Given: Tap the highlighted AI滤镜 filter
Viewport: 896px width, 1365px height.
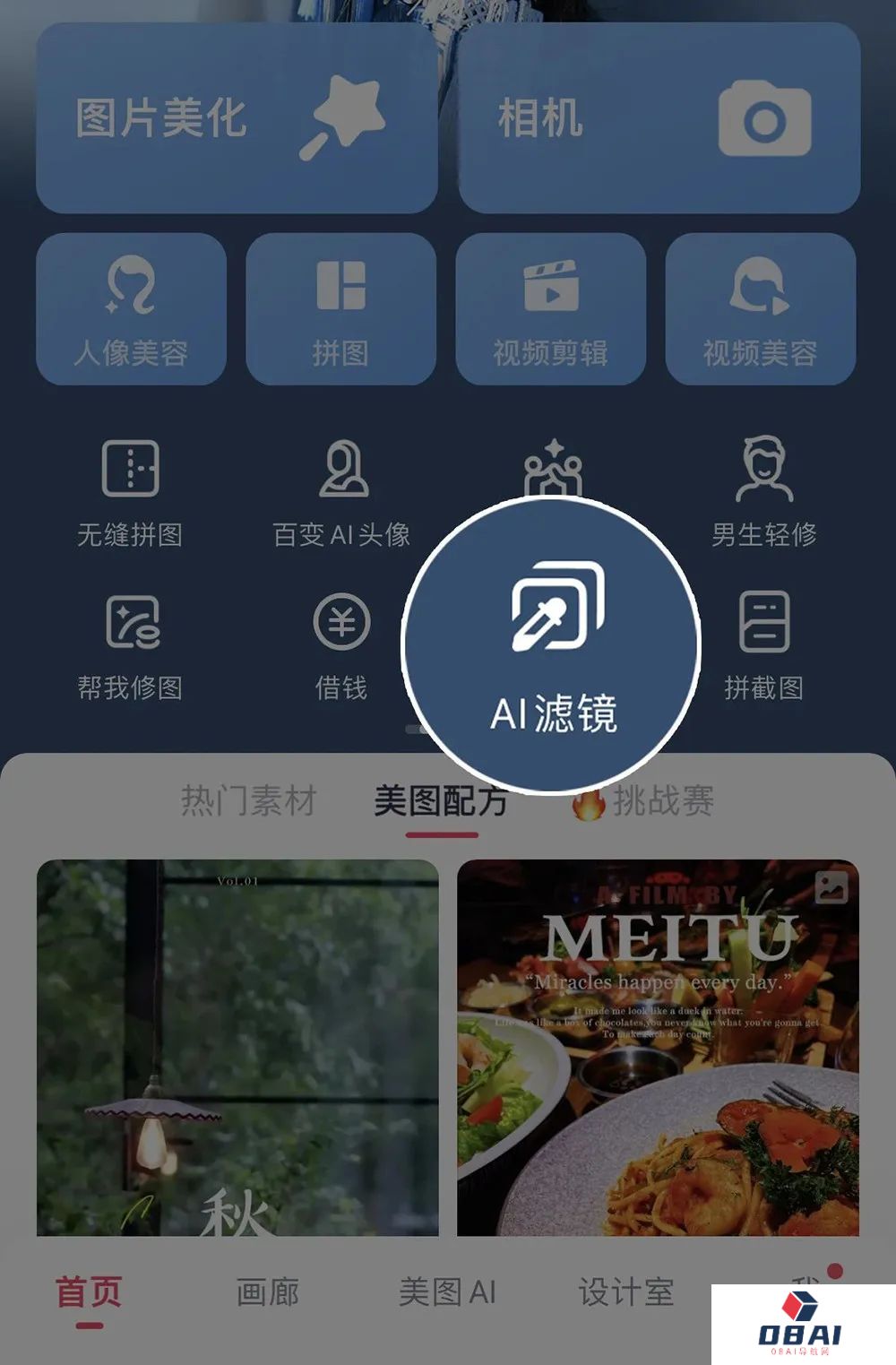Looking at the screenshot, I should pos(551,645).
